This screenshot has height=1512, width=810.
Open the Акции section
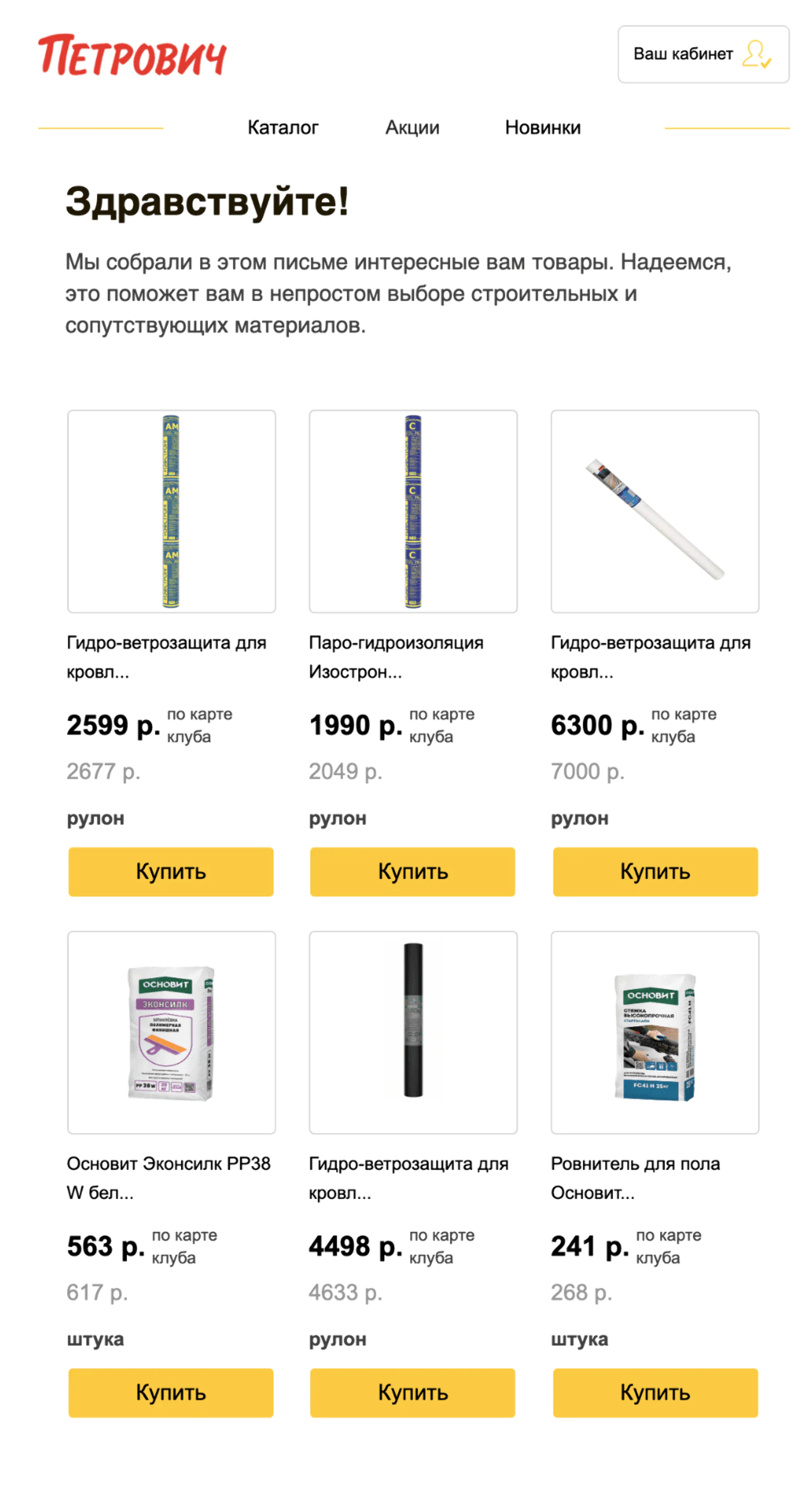pyautogui.click(x=412, y=128)
